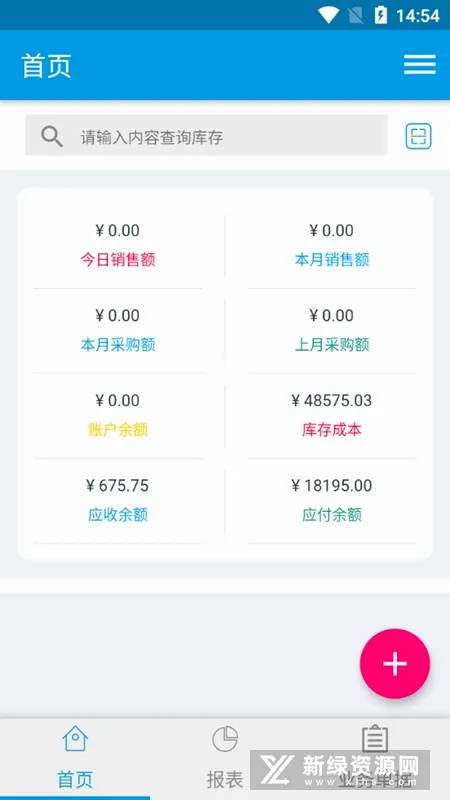
Task: Open the 应收余额 tile
Action: (118, 501)
